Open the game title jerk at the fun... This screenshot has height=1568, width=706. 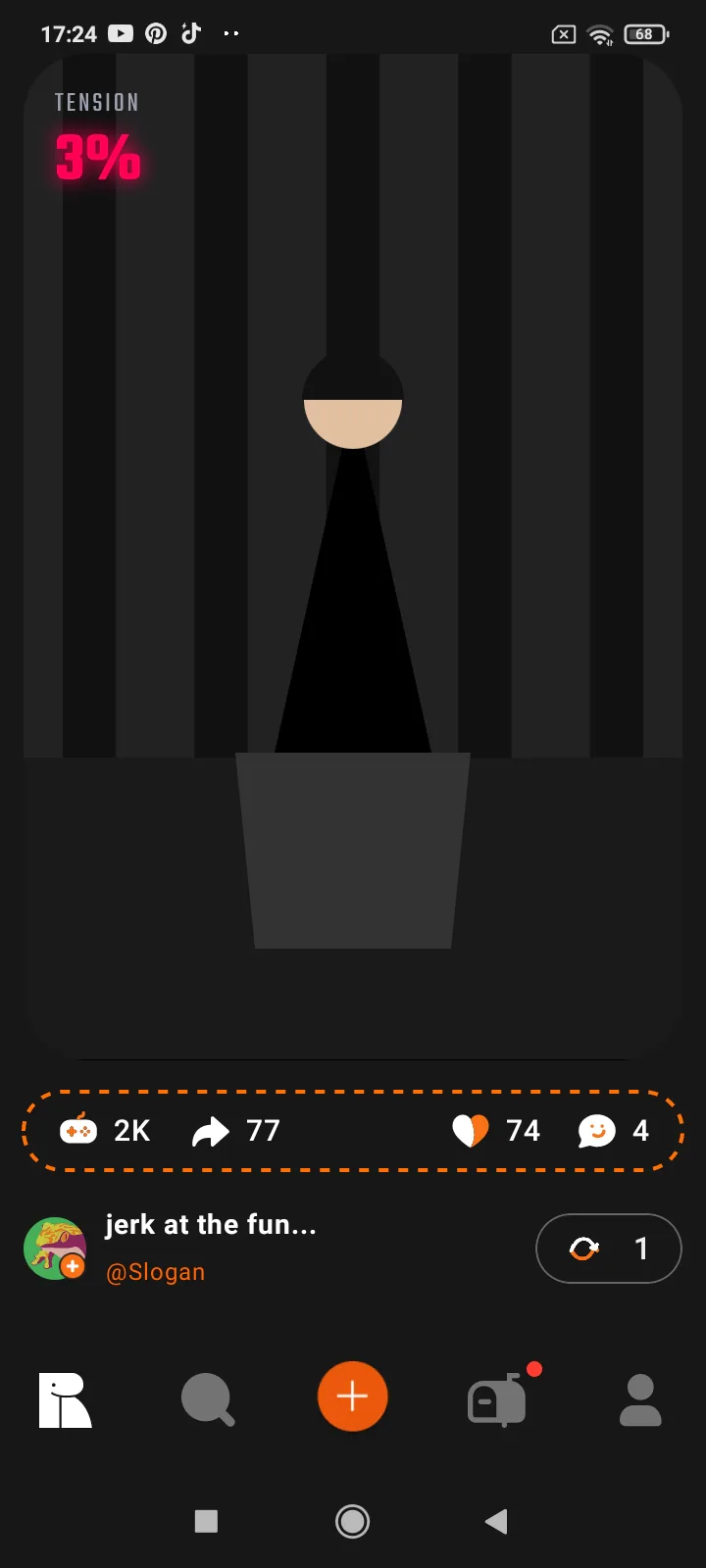tap(211, 1225)
